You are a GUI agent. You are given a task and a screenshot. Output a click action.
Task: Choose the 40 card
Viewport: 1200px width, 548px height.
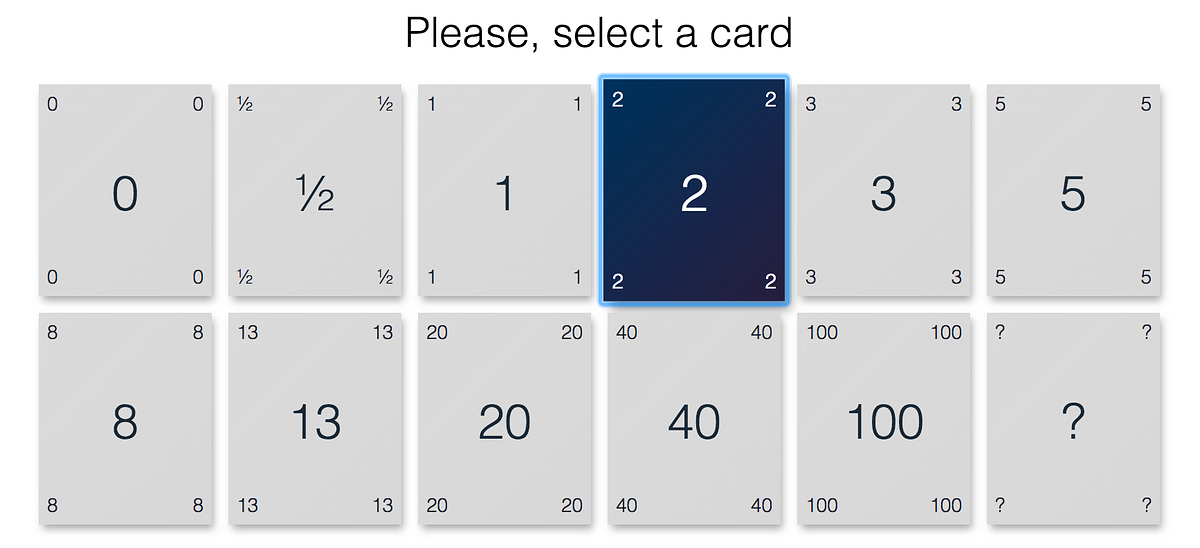click(694, 418)
